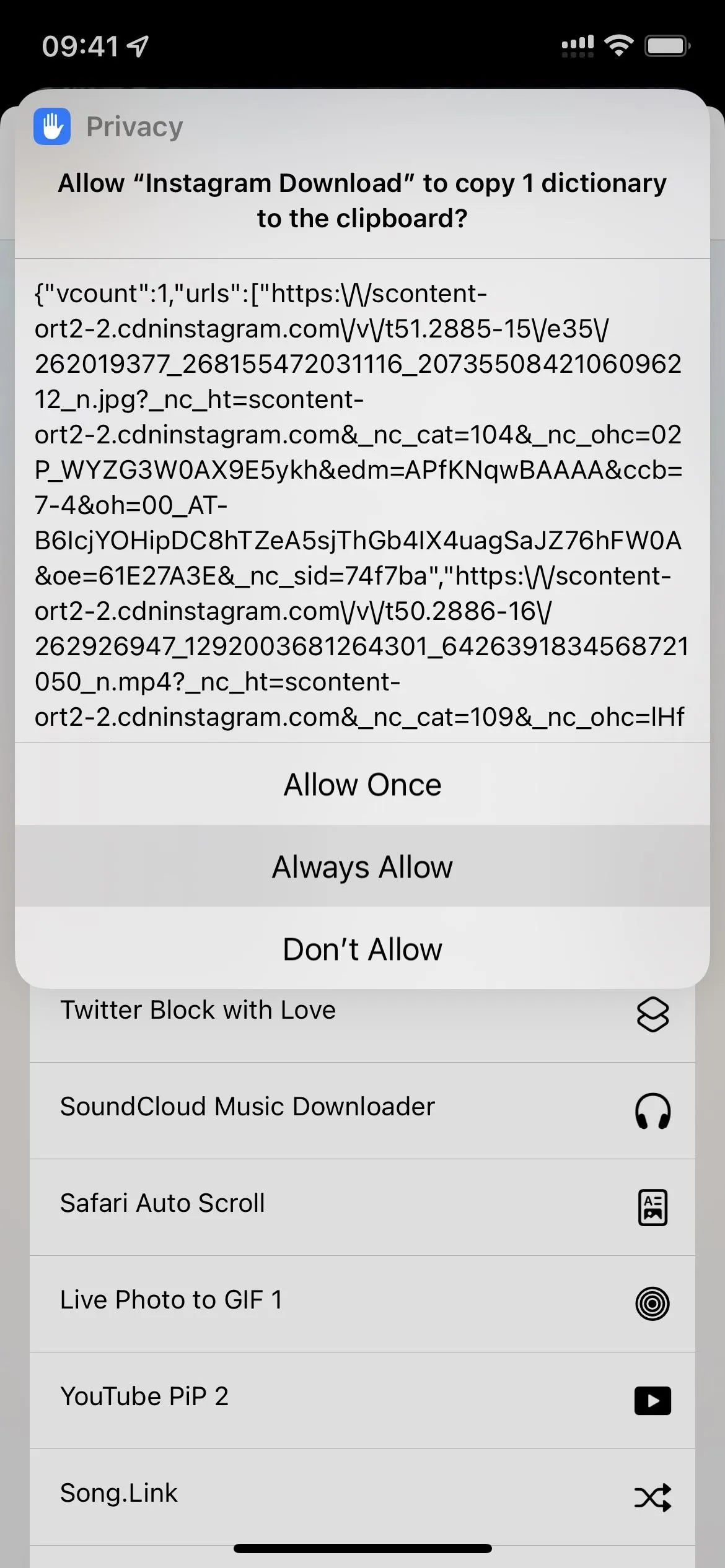Run the Safari Auto Scroll shortcut
The width and height of the screenshot is (725, 1568).
(362, 1208)
